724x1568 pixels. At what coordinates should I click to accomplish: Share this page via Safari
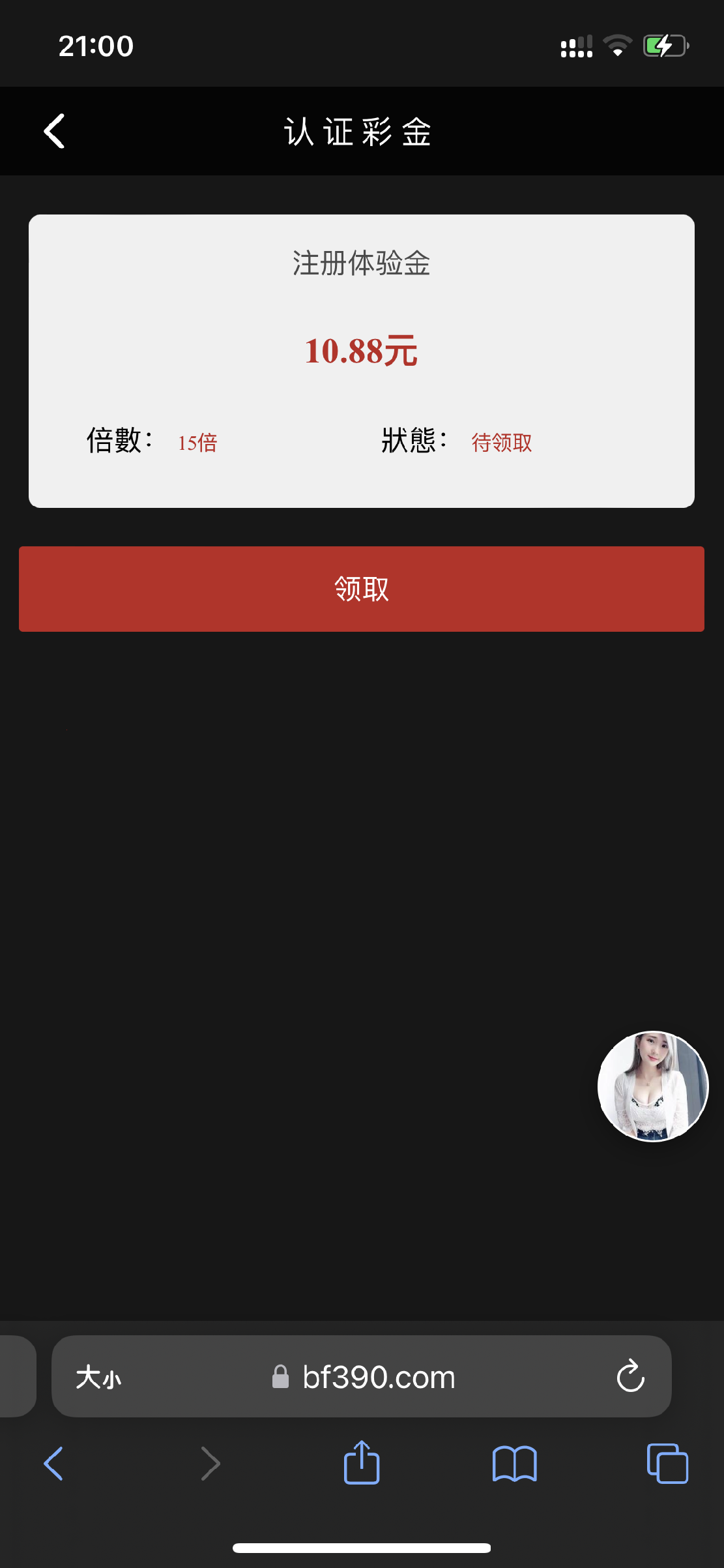[x=362, y=1463]
